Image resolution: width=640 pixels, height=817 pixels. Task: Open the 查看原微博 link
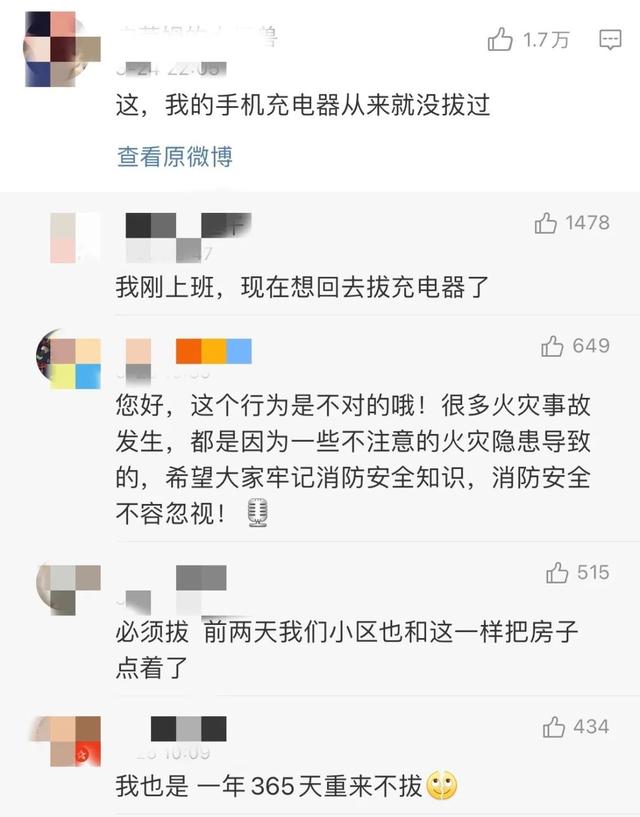[174, 156]
